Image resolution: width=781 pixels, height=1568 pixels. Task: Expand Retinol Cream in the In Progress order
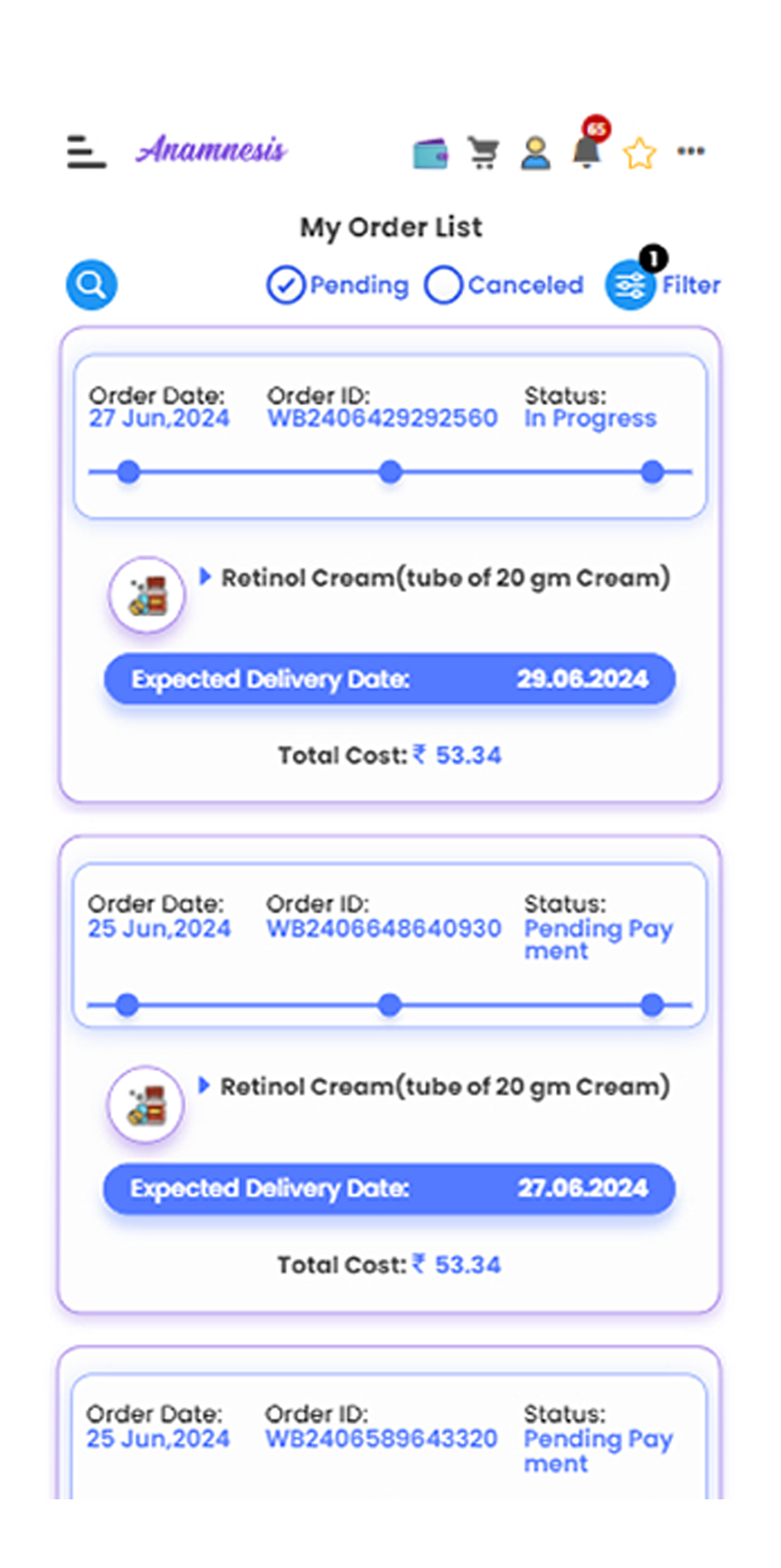click(205, 577)
